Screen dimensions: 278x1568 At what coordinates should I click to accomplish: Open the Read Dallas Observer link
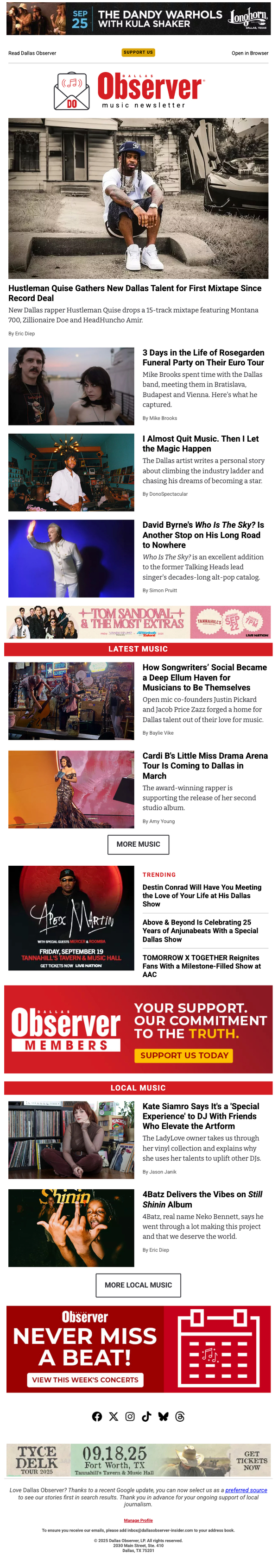(32, 53)
